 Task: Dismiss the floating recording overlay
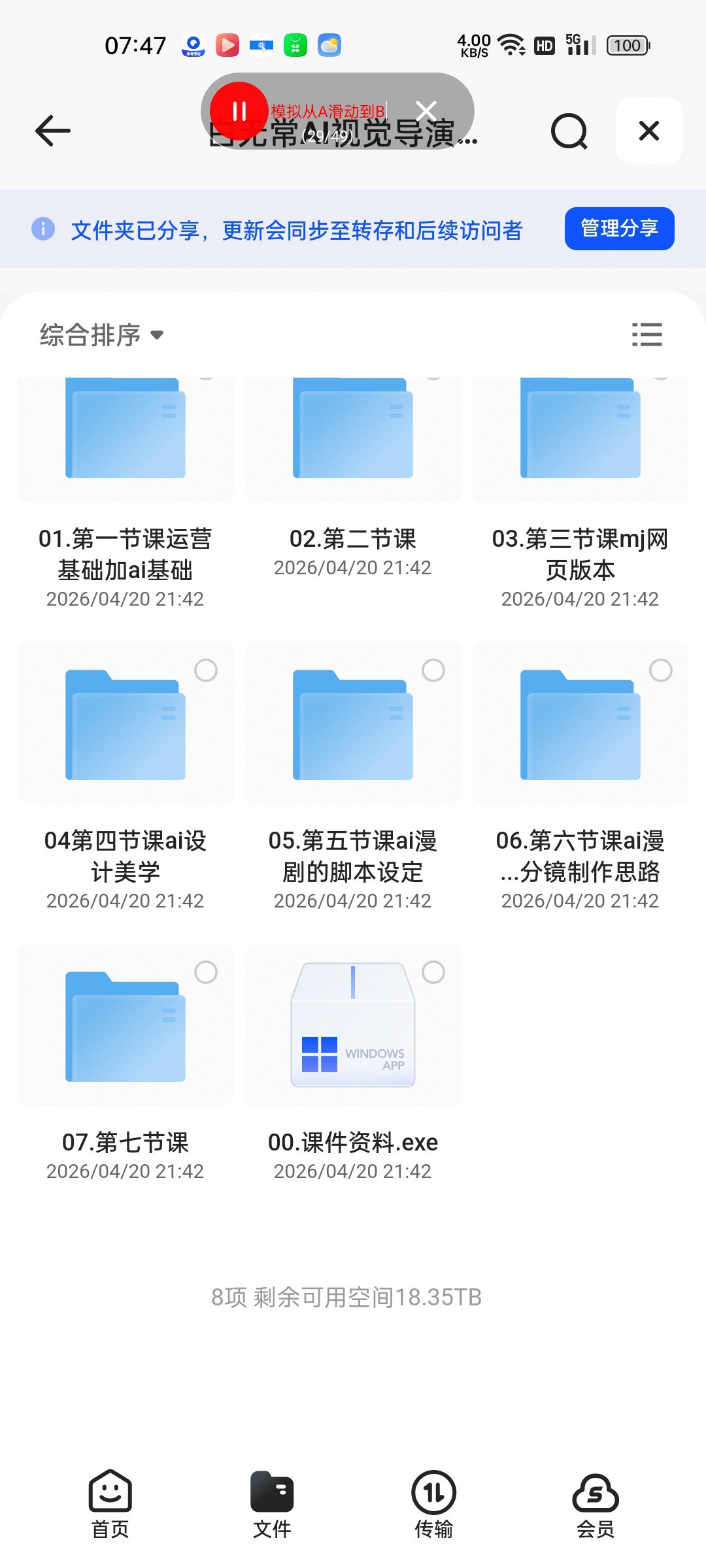click(426, 111)
